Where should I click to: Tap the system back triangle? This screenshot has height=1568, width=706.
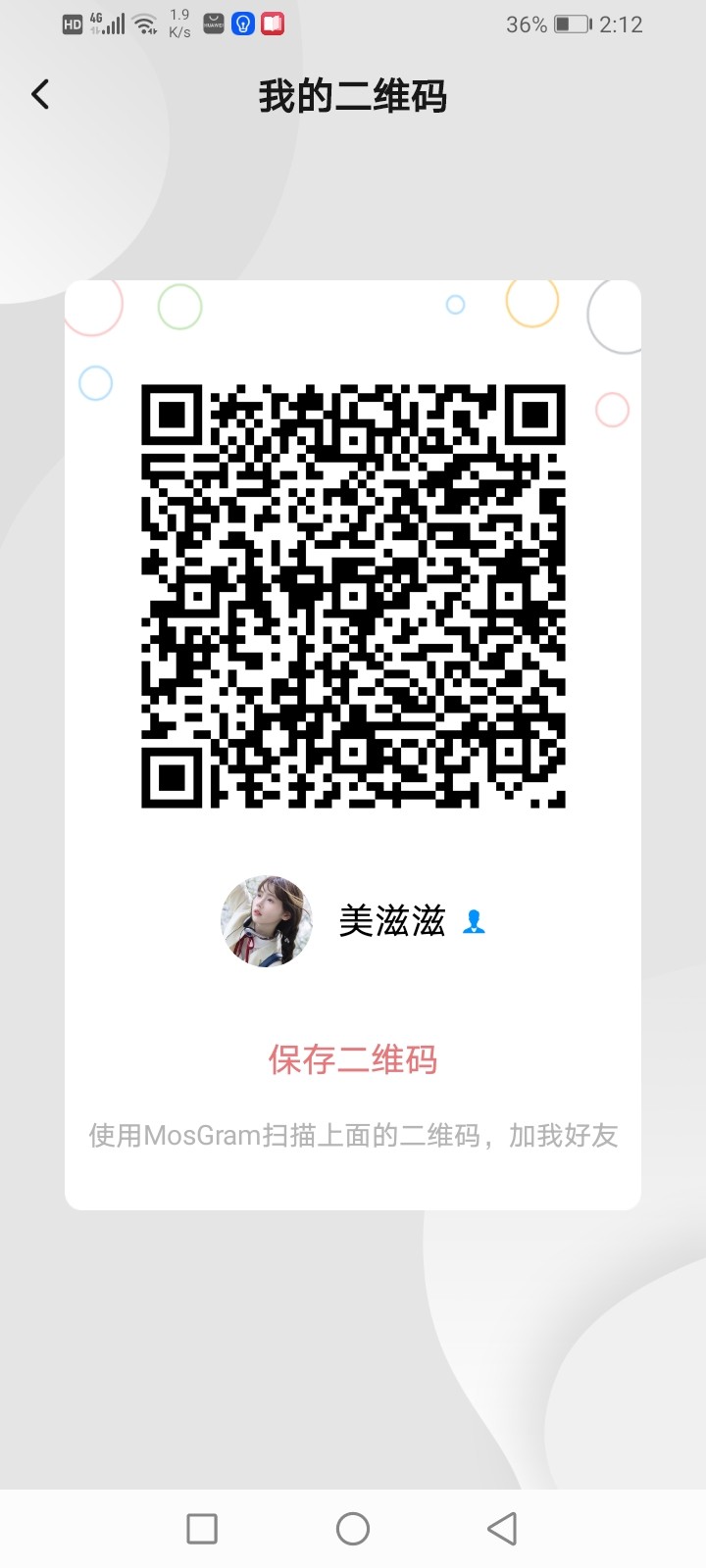[x=502, y=1529]
